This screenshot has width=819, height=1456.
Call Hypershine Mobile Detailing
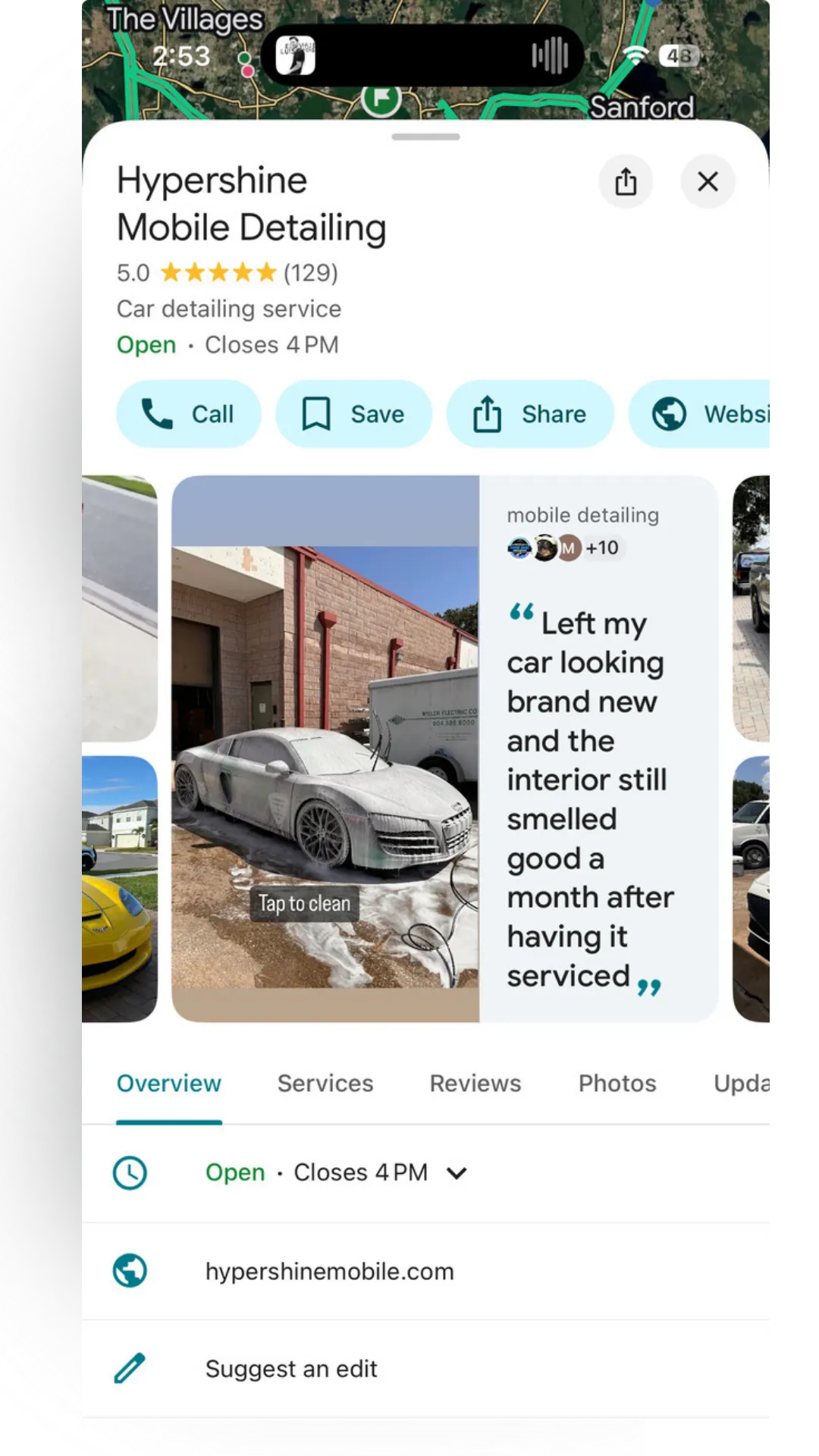(x=188, y=414)
